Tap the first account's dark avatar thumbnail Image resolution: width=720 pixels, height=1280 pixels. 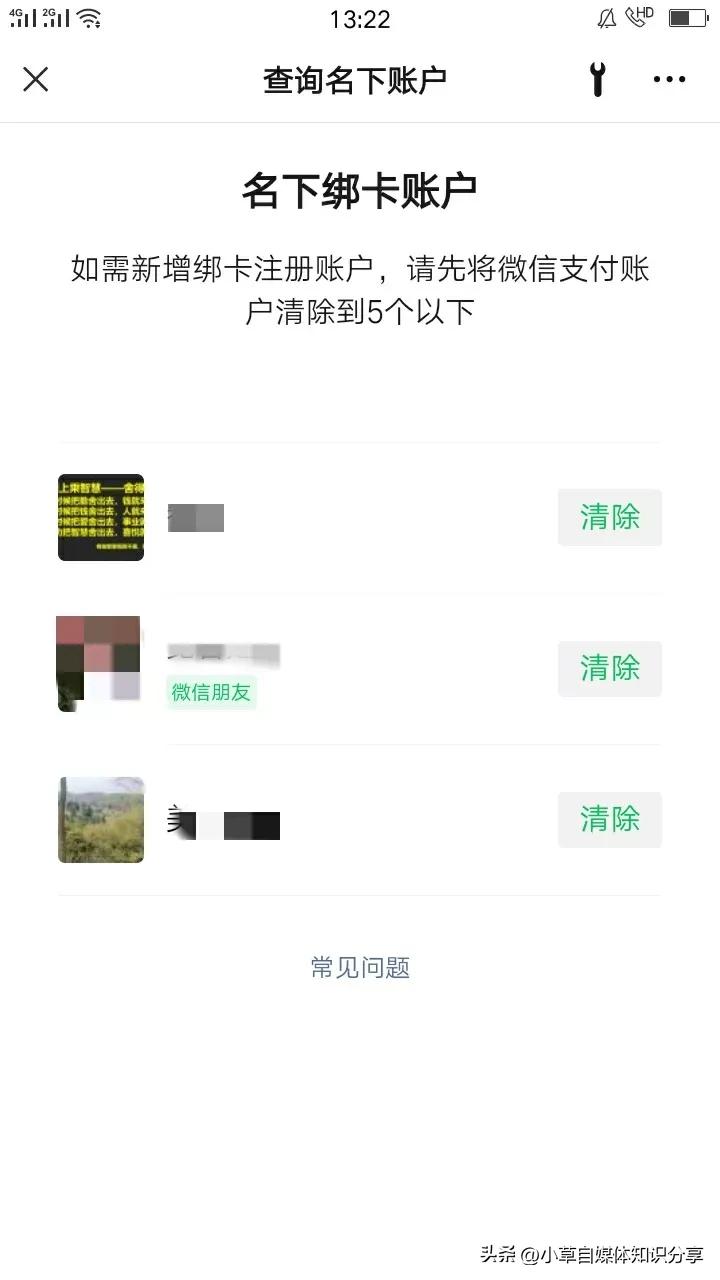100,517
